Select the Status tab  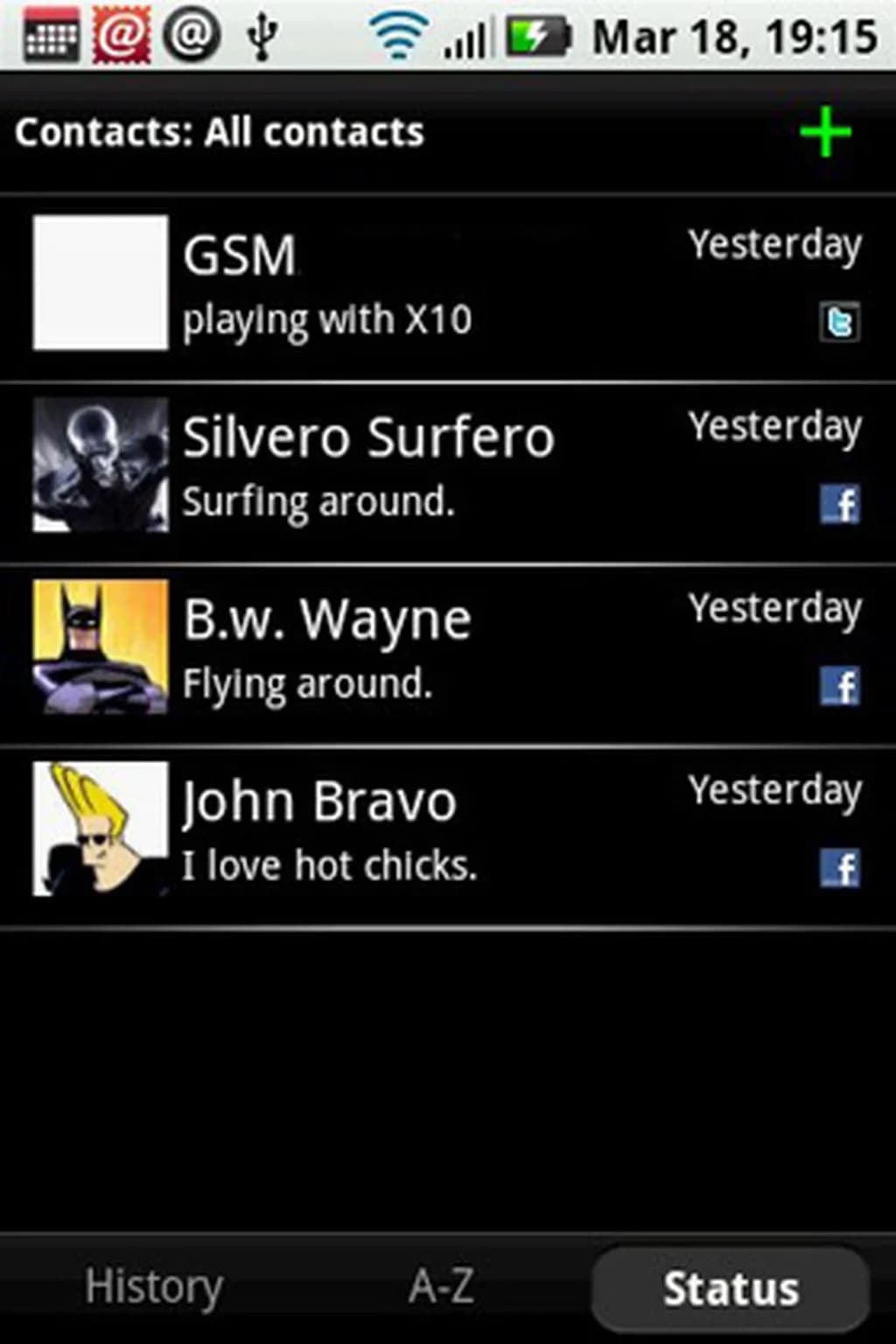tap(731, 1290)
